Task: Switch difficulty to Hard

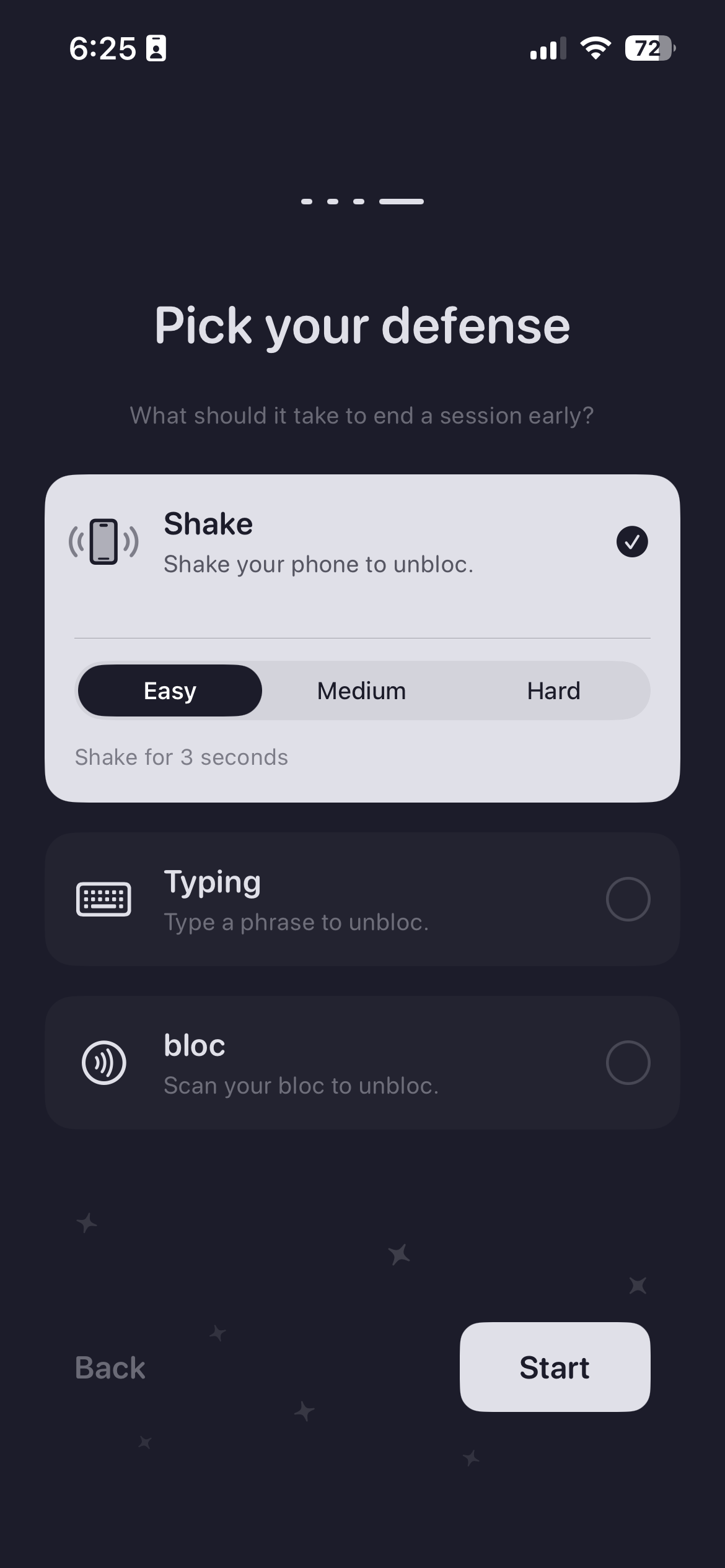Action: [x=553, y=690]
